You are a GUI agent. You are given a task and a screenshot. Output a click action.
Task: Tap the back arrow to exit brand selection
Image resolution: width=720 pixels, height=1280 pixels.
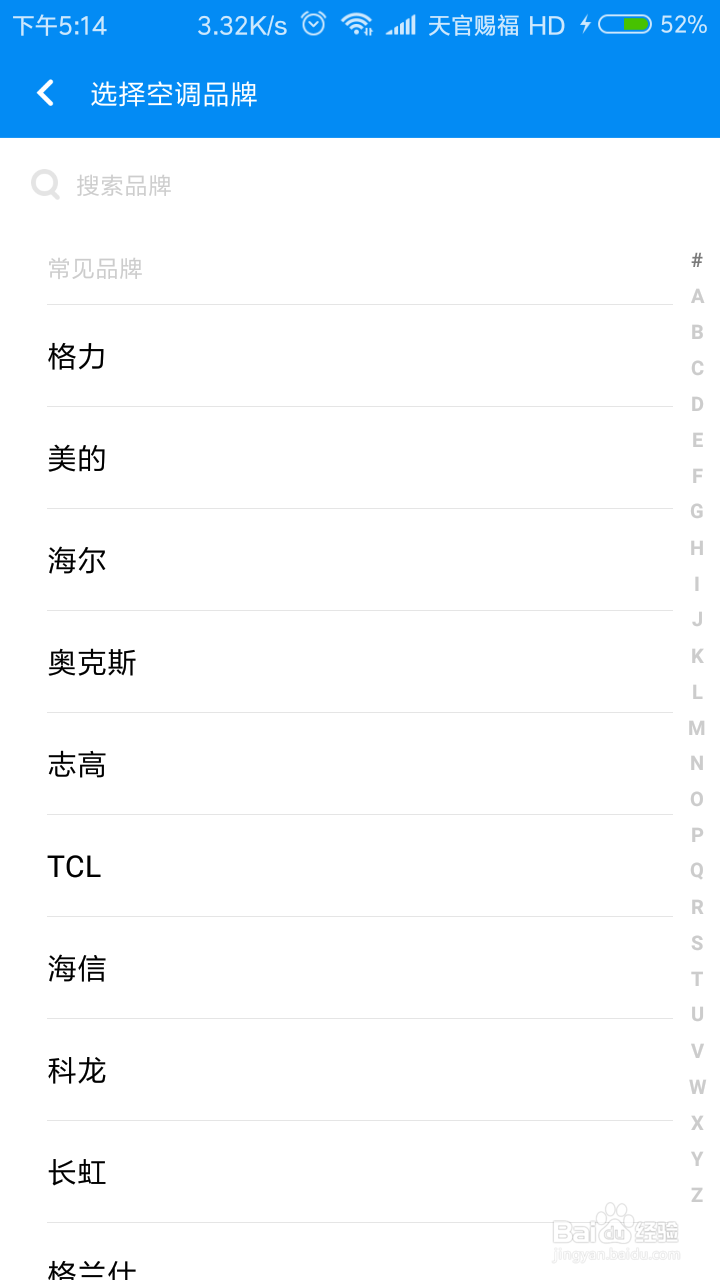(45, 91)
